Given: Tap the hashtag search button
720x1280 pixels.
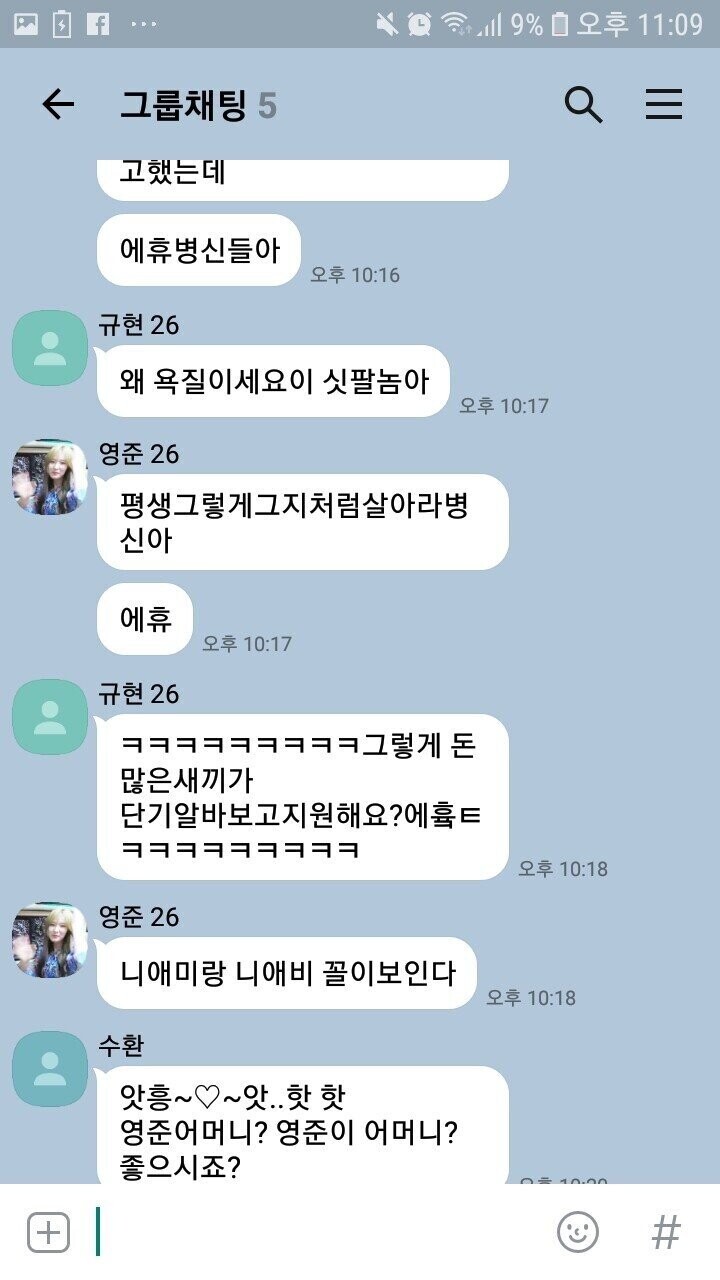Looking at the screenshot, I should tap(666, 1232).
